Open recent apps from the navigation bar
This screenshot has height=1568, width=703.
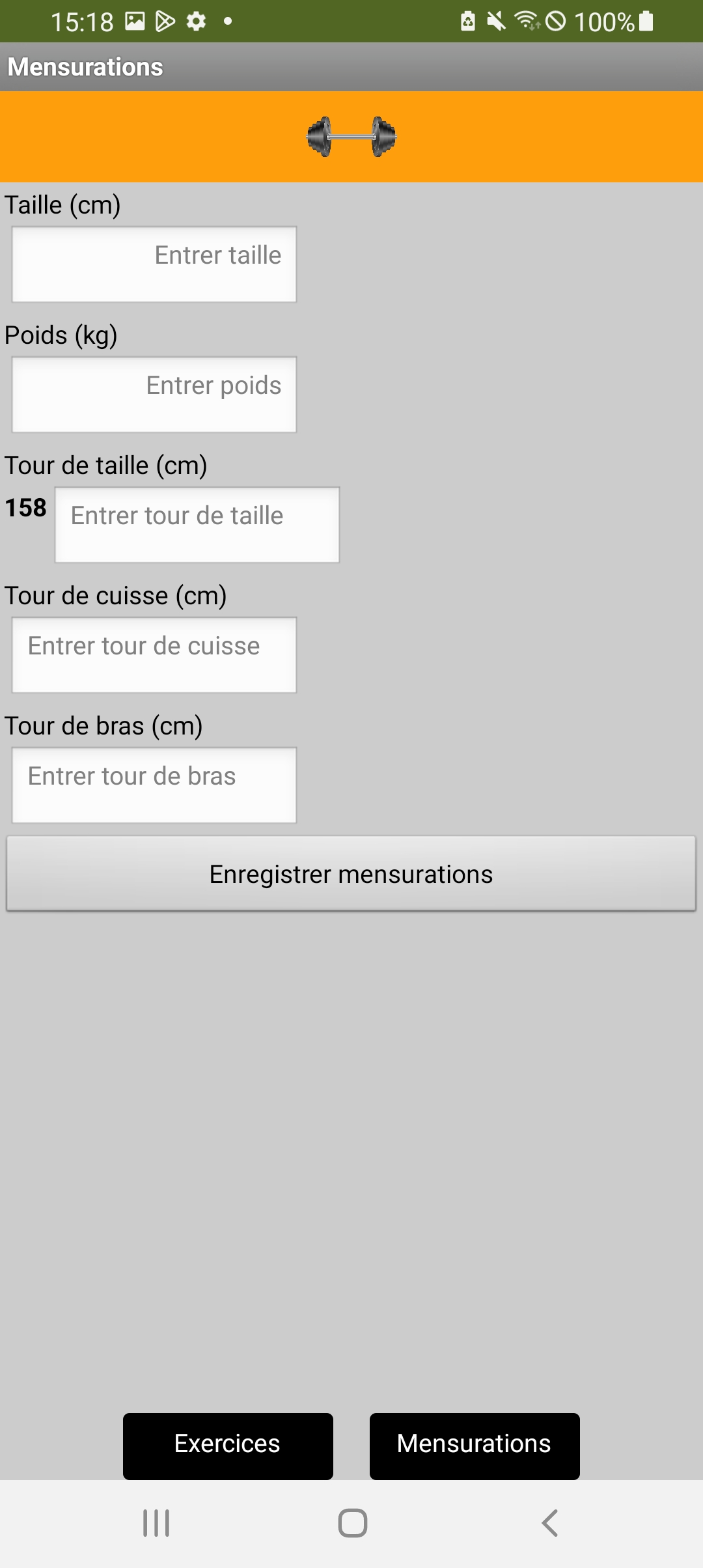click(x=156, y=1523)
